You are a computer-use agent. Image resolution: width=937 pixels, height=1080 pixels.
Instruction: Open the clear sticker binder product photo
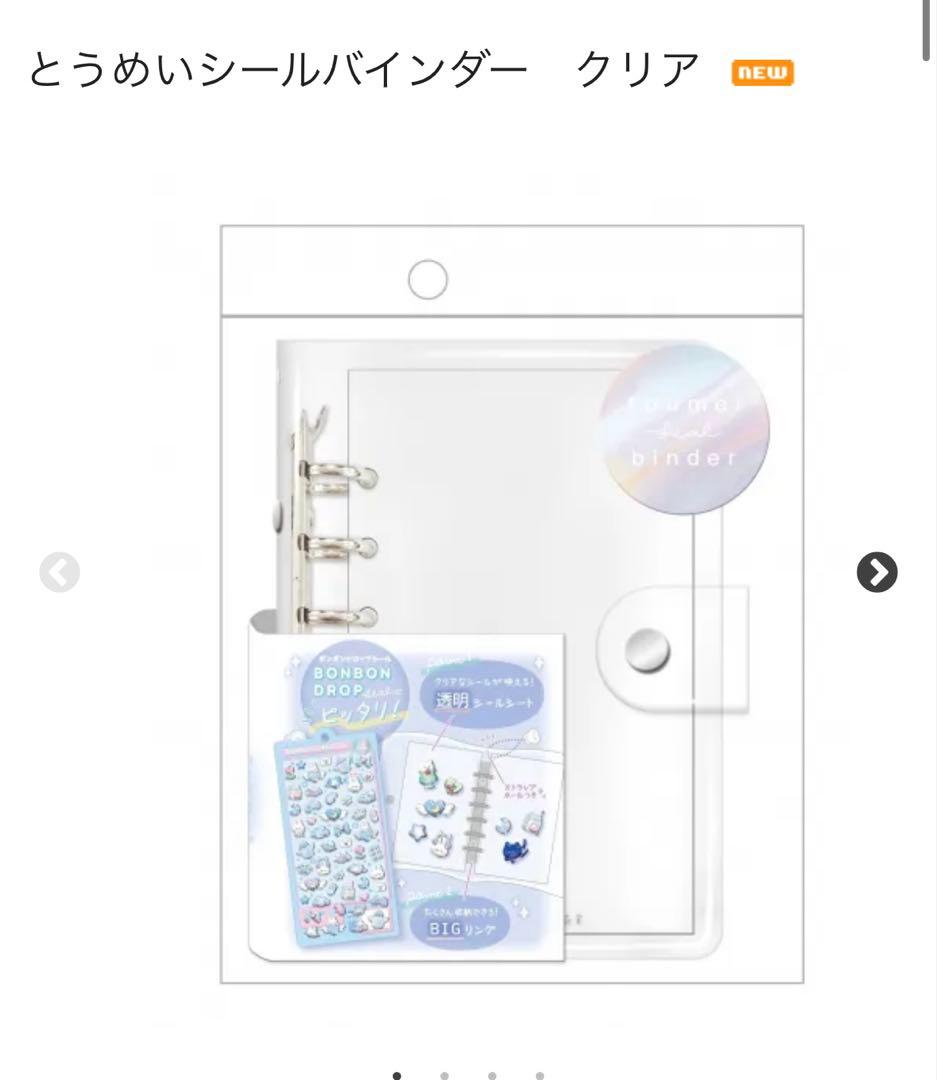(512, 604)
